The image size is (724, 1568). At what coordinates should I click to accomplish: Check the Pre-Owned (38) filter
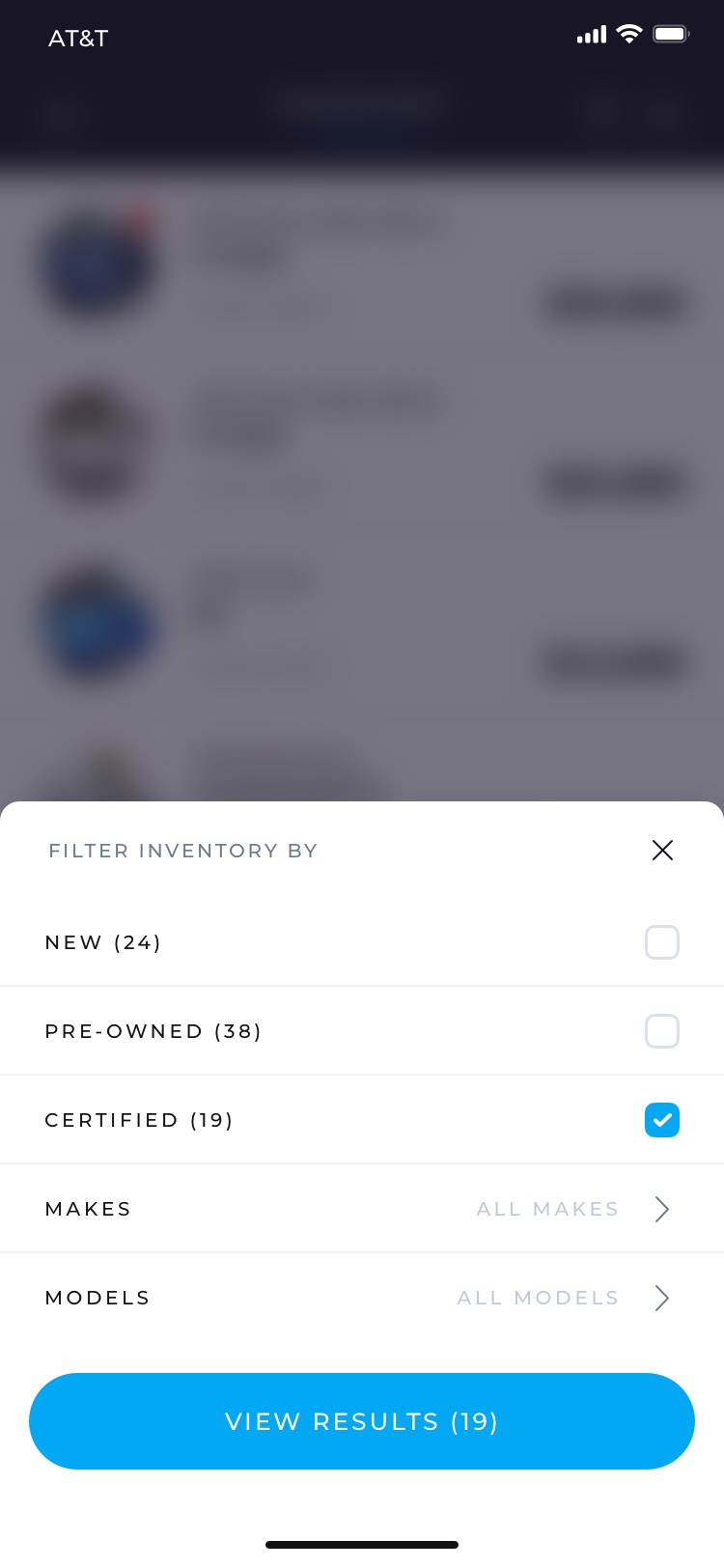pyautogui.click(x=661, y=1031)
